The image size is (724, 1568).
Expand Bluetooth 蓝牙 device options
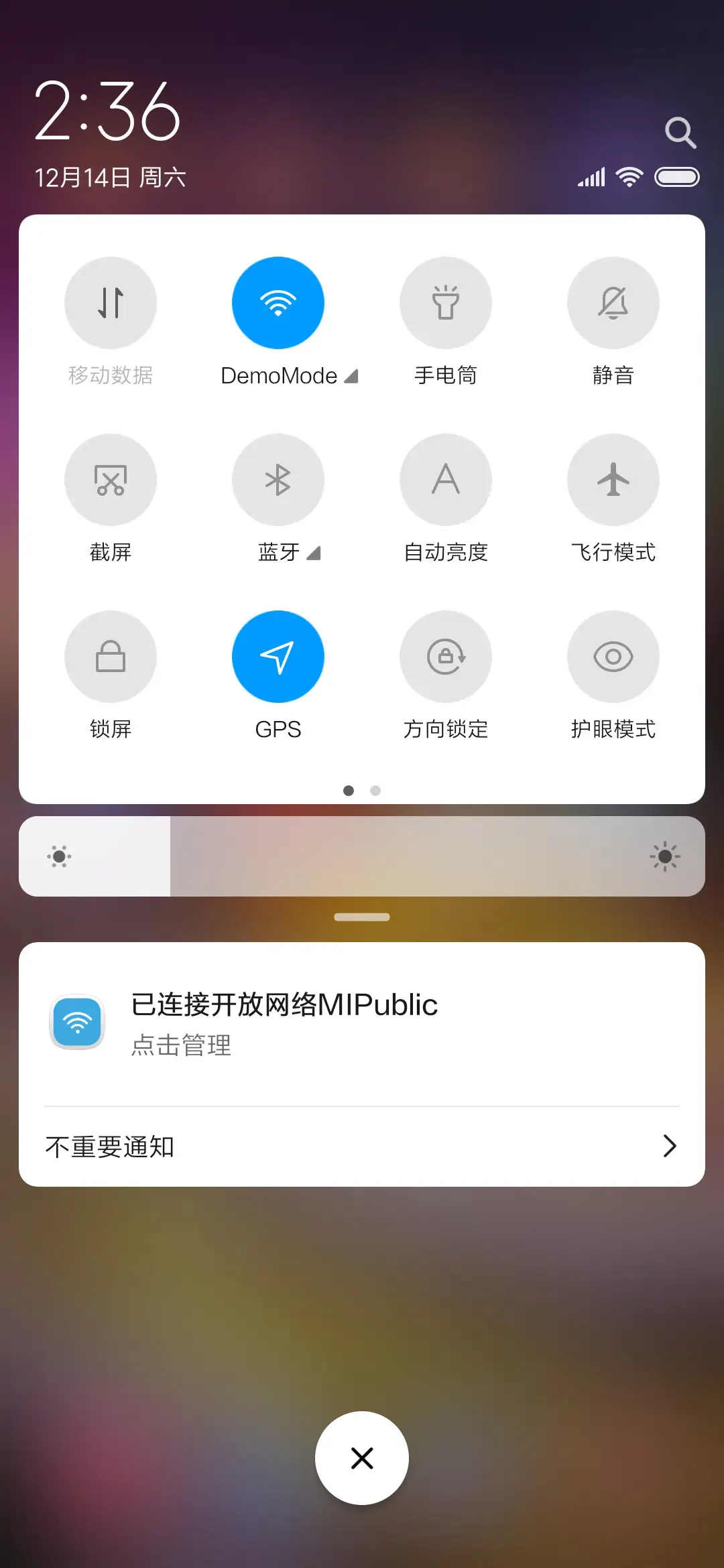pos(312,553)
